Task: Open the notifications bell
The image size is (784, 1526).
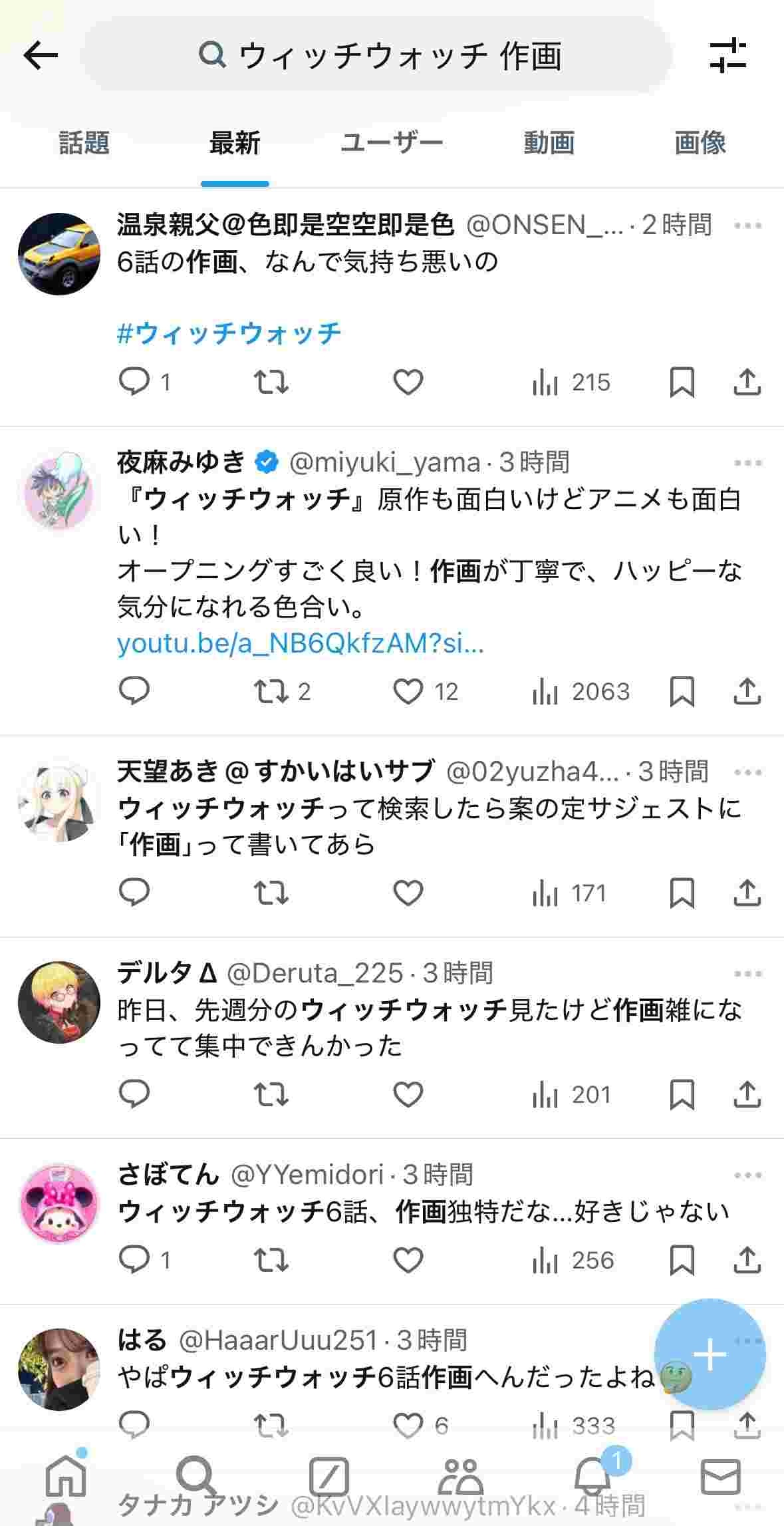Action: point(592,1477)
